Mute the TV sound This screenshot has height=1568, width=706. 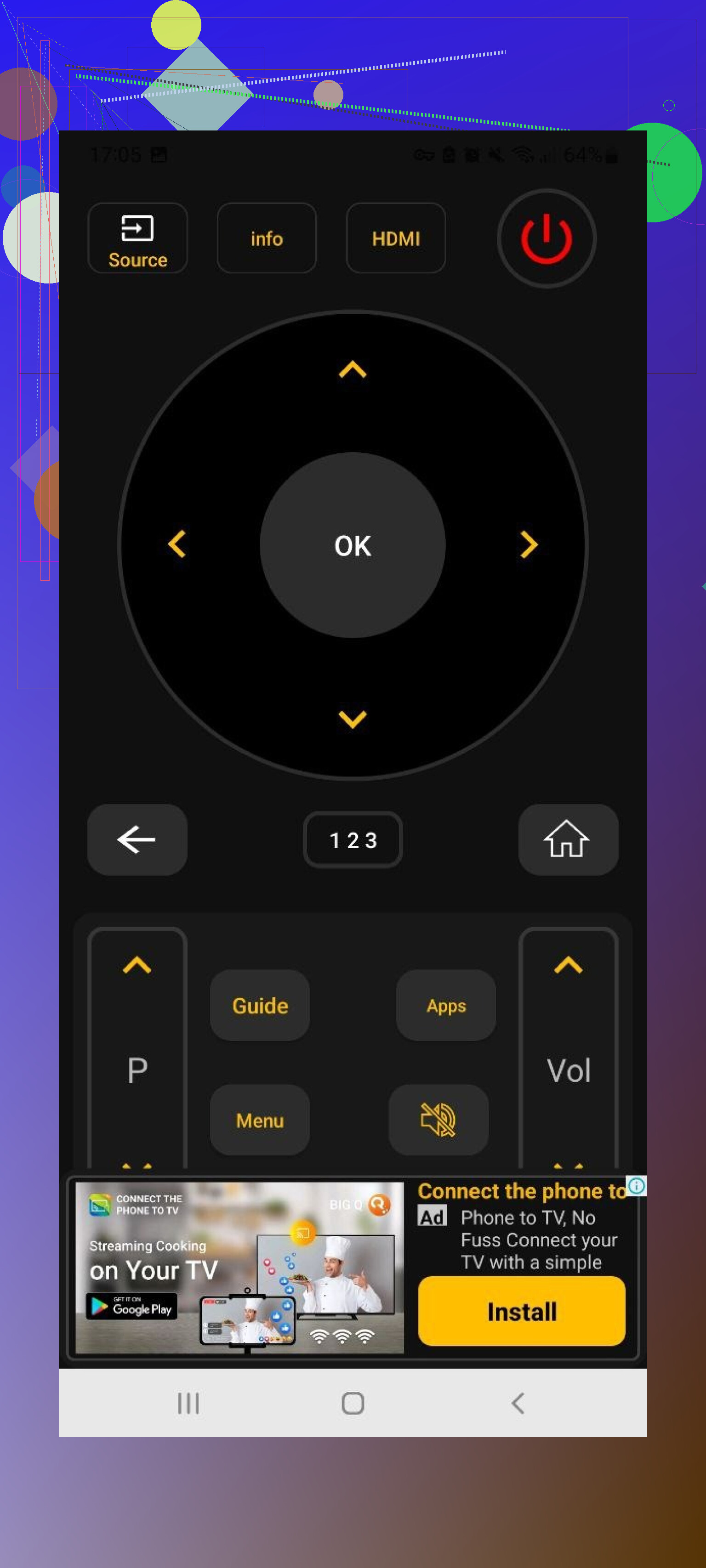click(438, 1120)
